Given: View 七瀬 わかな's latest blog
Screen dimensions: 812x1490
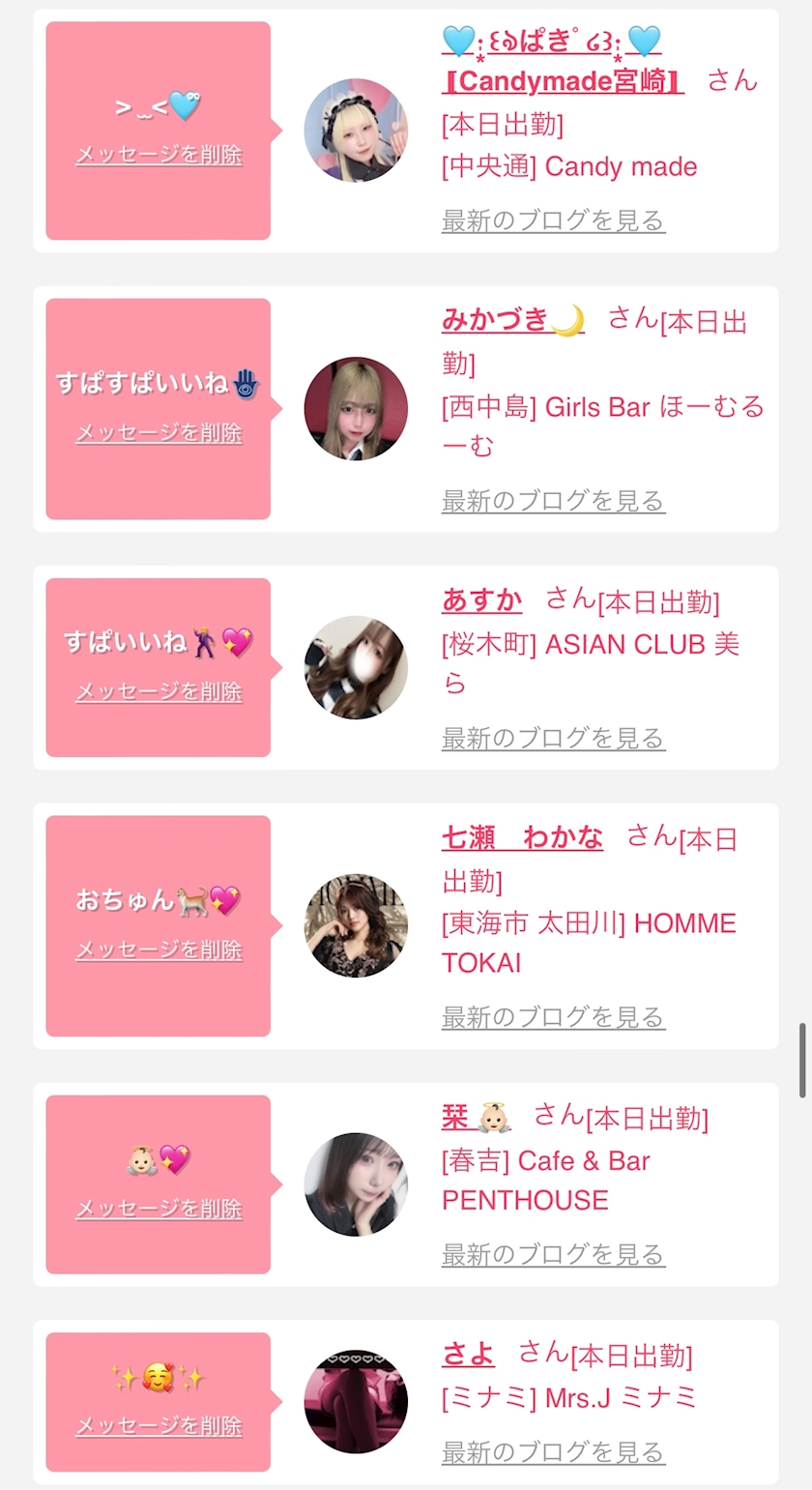Looking at the screenshot, I should tap(553, 1017).
